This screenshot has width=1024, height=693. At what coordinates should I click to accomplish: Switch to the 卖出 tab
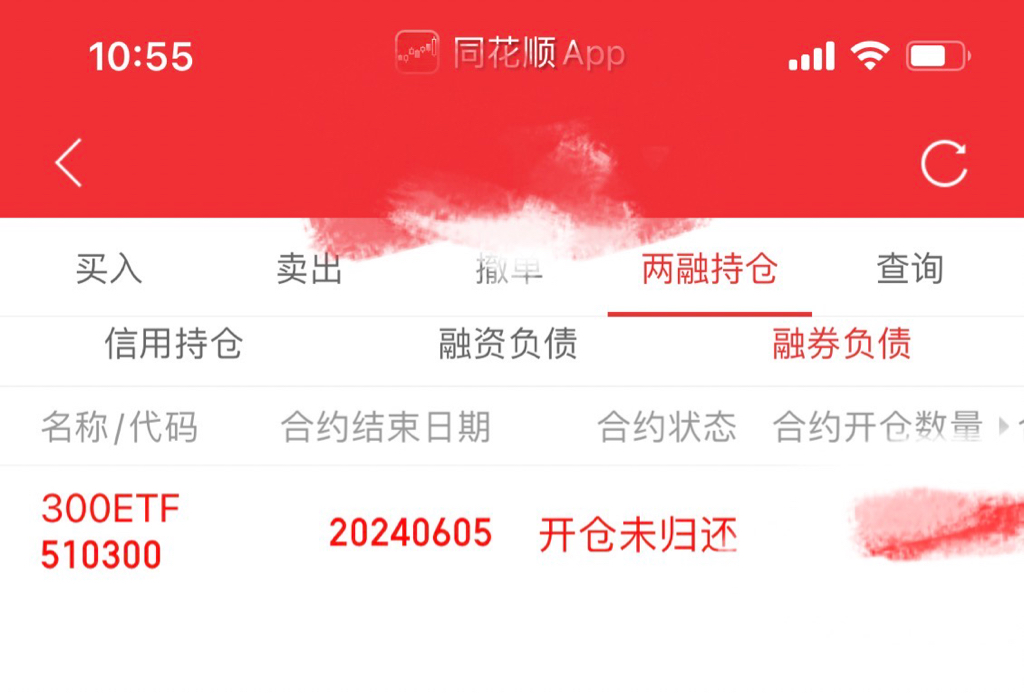[309, 269]
